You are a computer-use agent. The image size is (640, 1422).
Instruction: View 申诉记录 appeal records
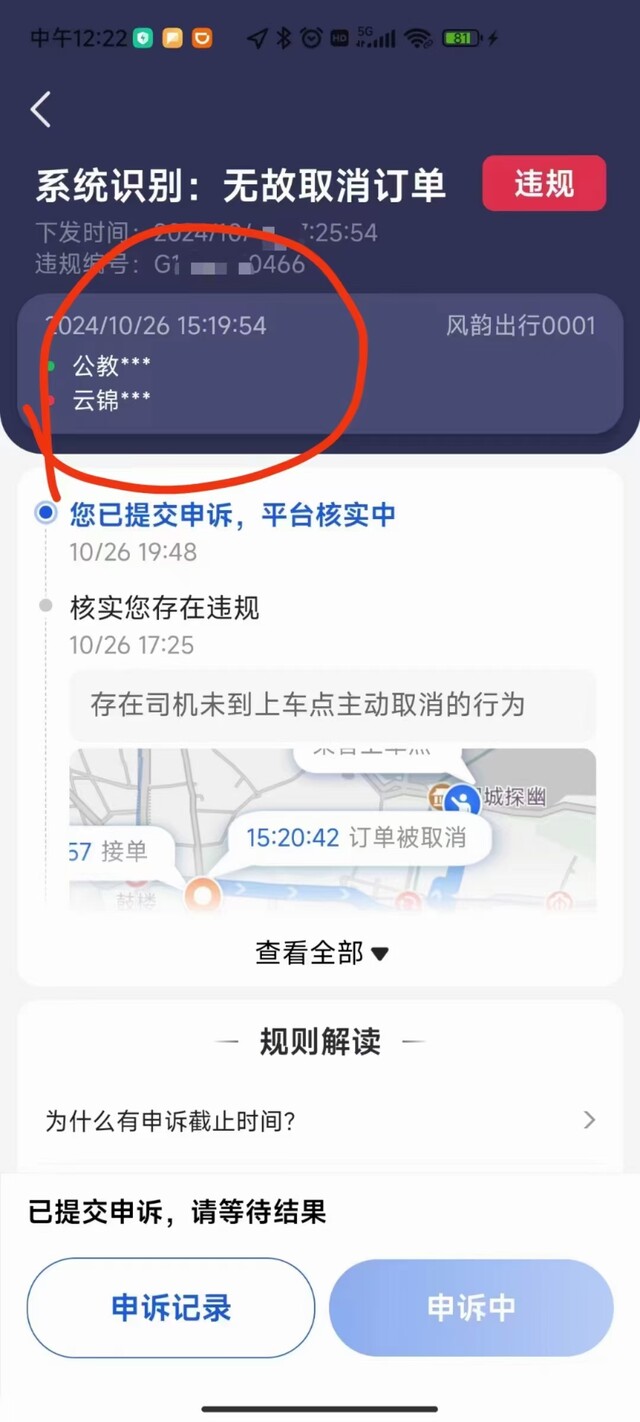tap(171, 1307)
